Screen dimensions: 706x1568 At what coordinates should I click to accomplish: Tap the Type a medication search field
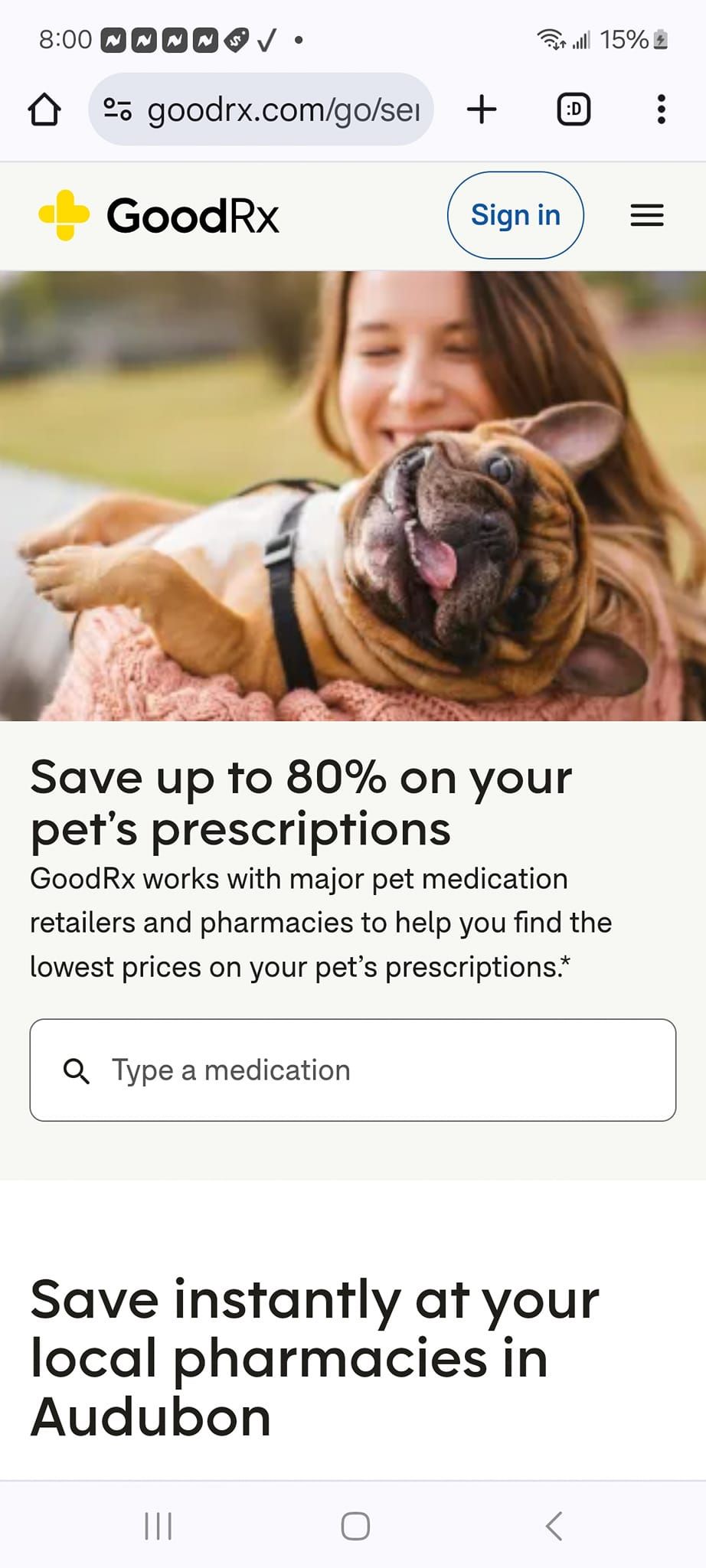tap(353, 1070)
